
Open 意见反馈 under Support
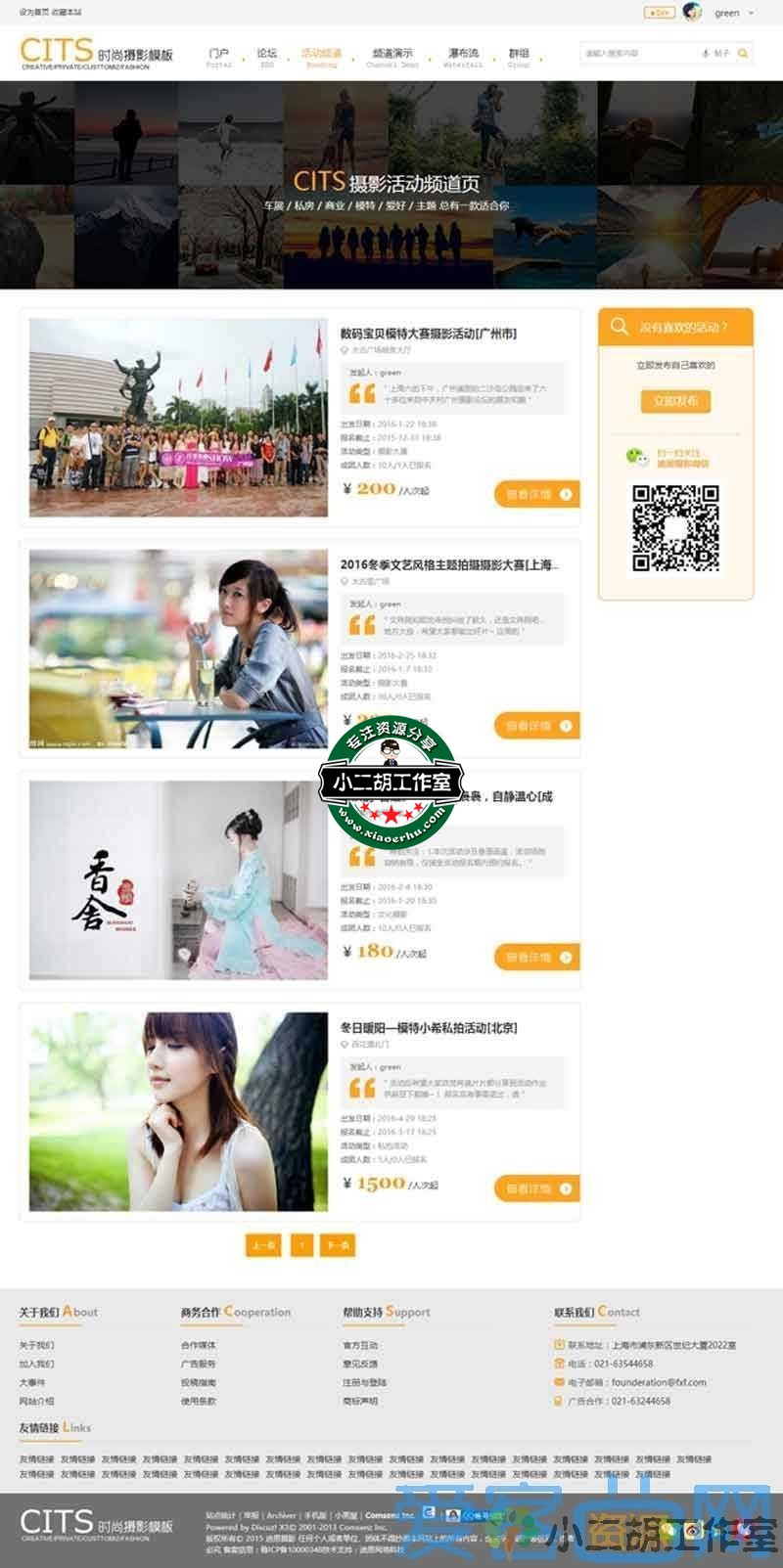[x=360, y=1364]
